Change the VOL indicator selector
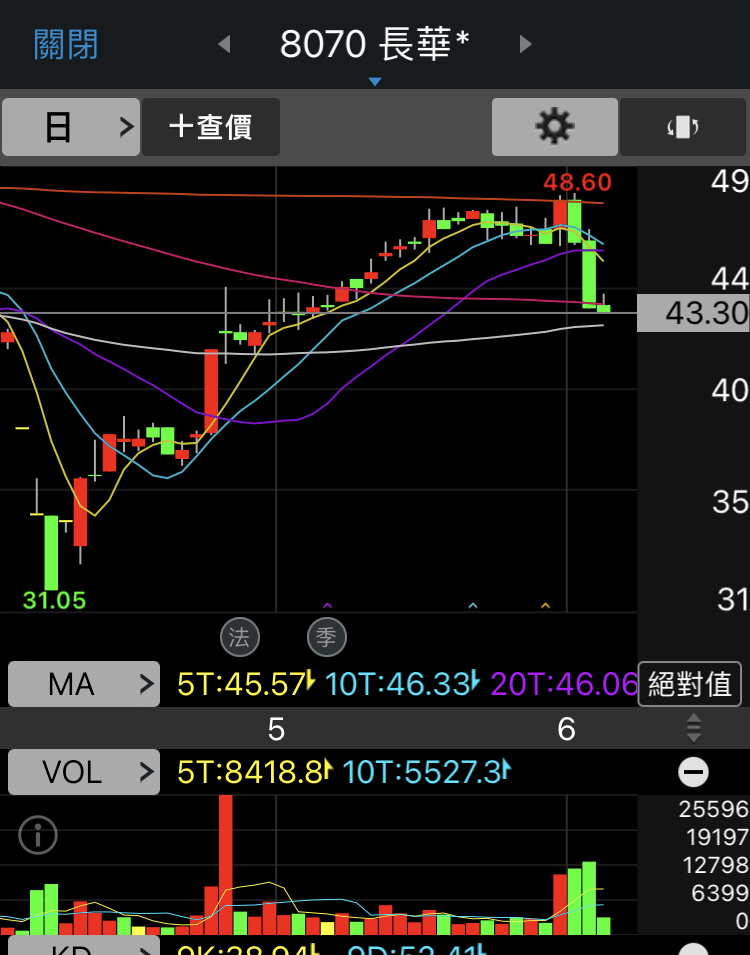The image size is (750, 955). click(84, 772)
